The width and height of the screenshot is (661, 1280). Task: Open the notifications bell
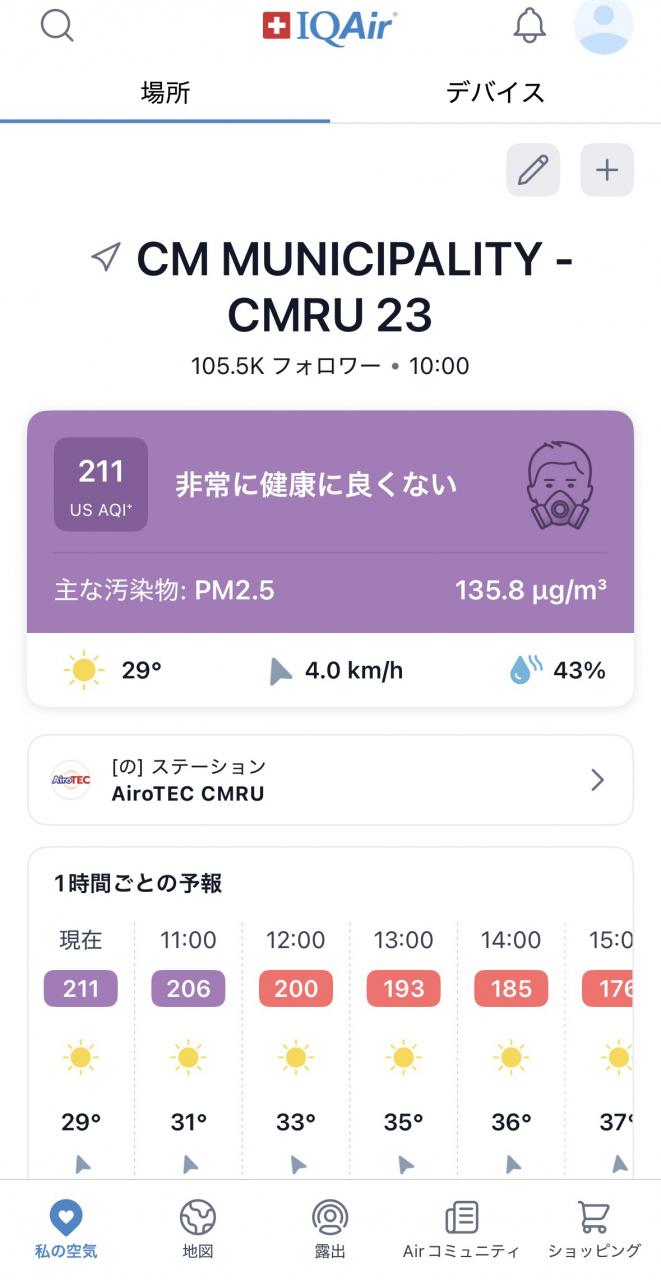(530, 26)
